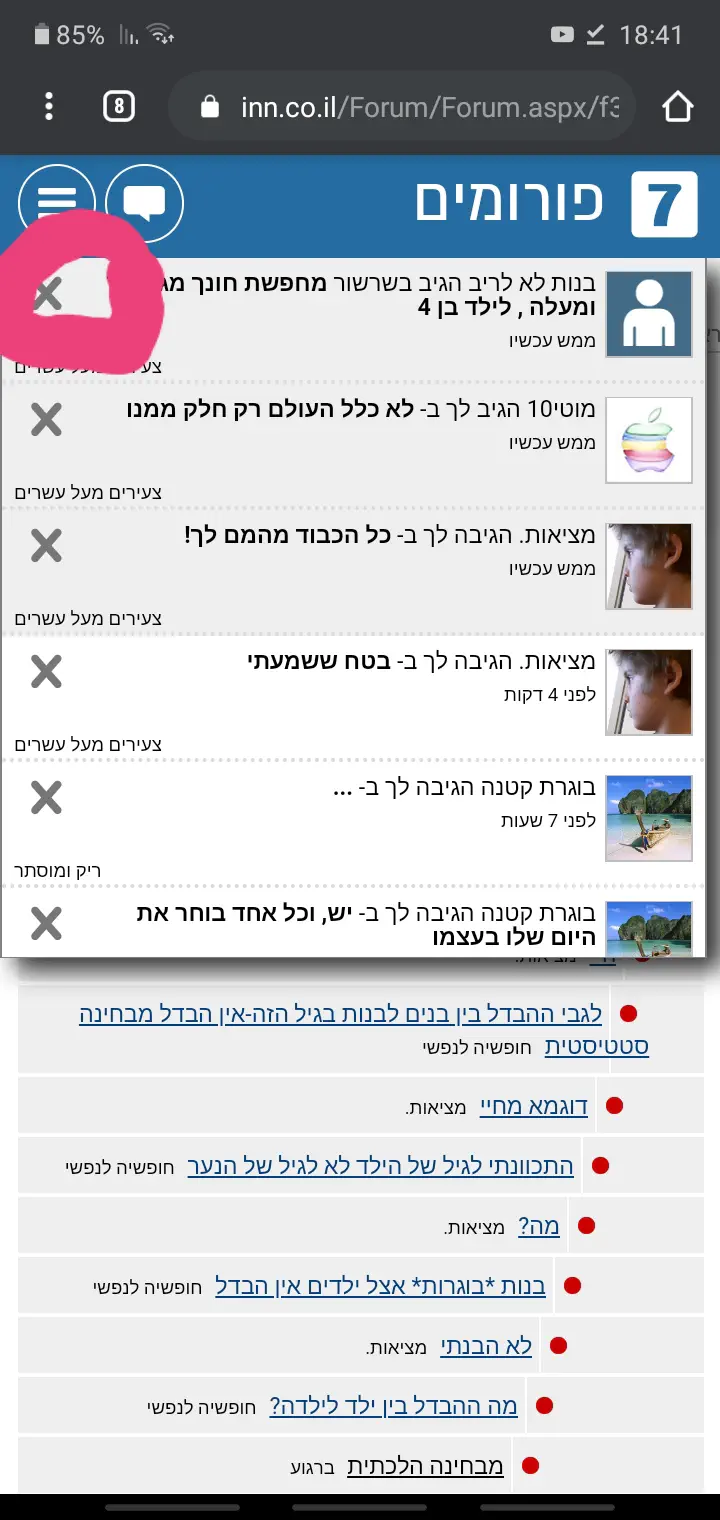This screenshot has width=720, height=1520.
Task: Open thread link מה?
Action: coord(538,1226)
